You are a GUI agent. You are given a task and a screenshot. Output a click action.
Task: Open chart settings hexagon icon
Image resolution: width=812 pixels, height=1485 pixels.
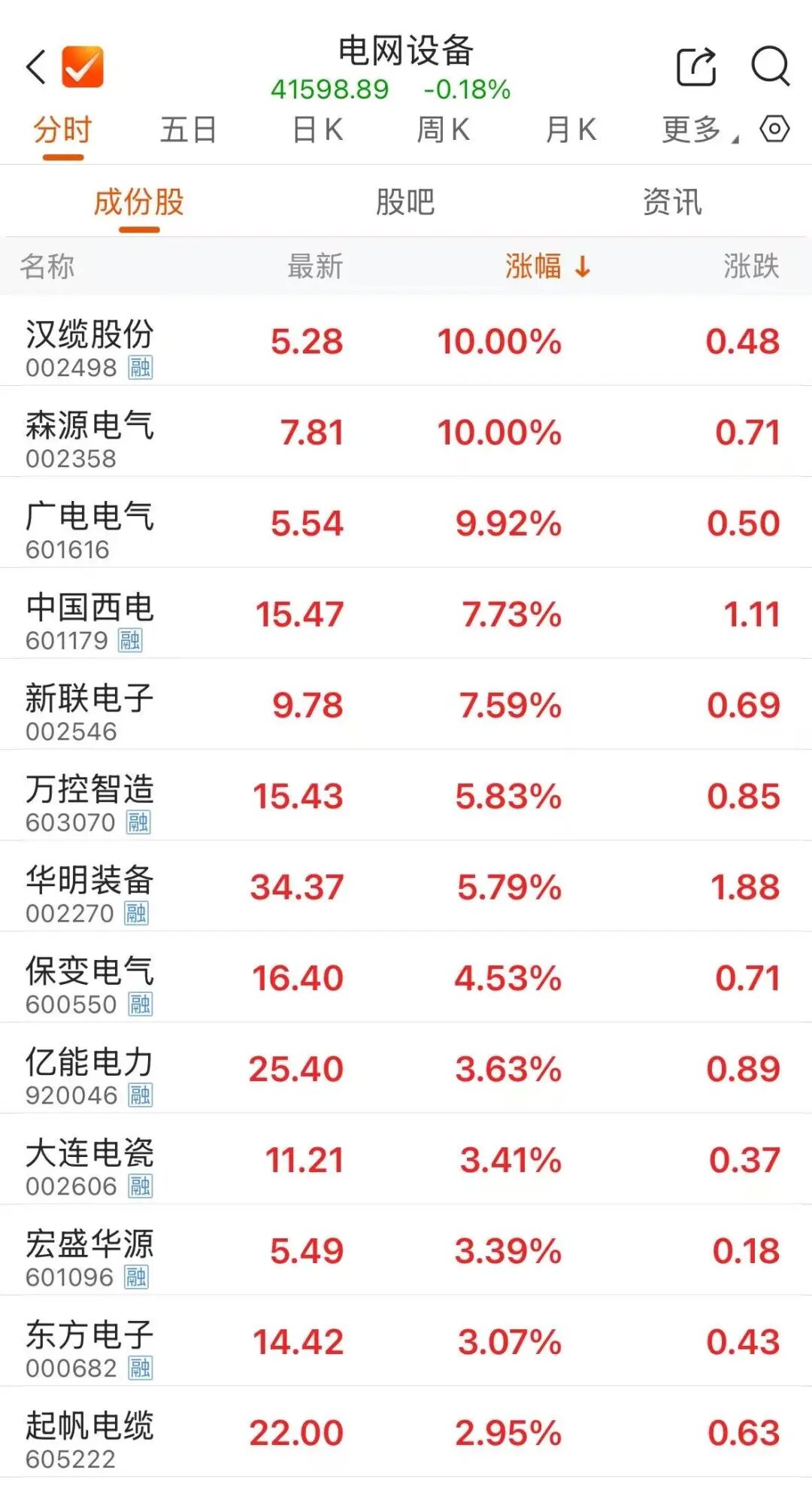pos(774,129)
